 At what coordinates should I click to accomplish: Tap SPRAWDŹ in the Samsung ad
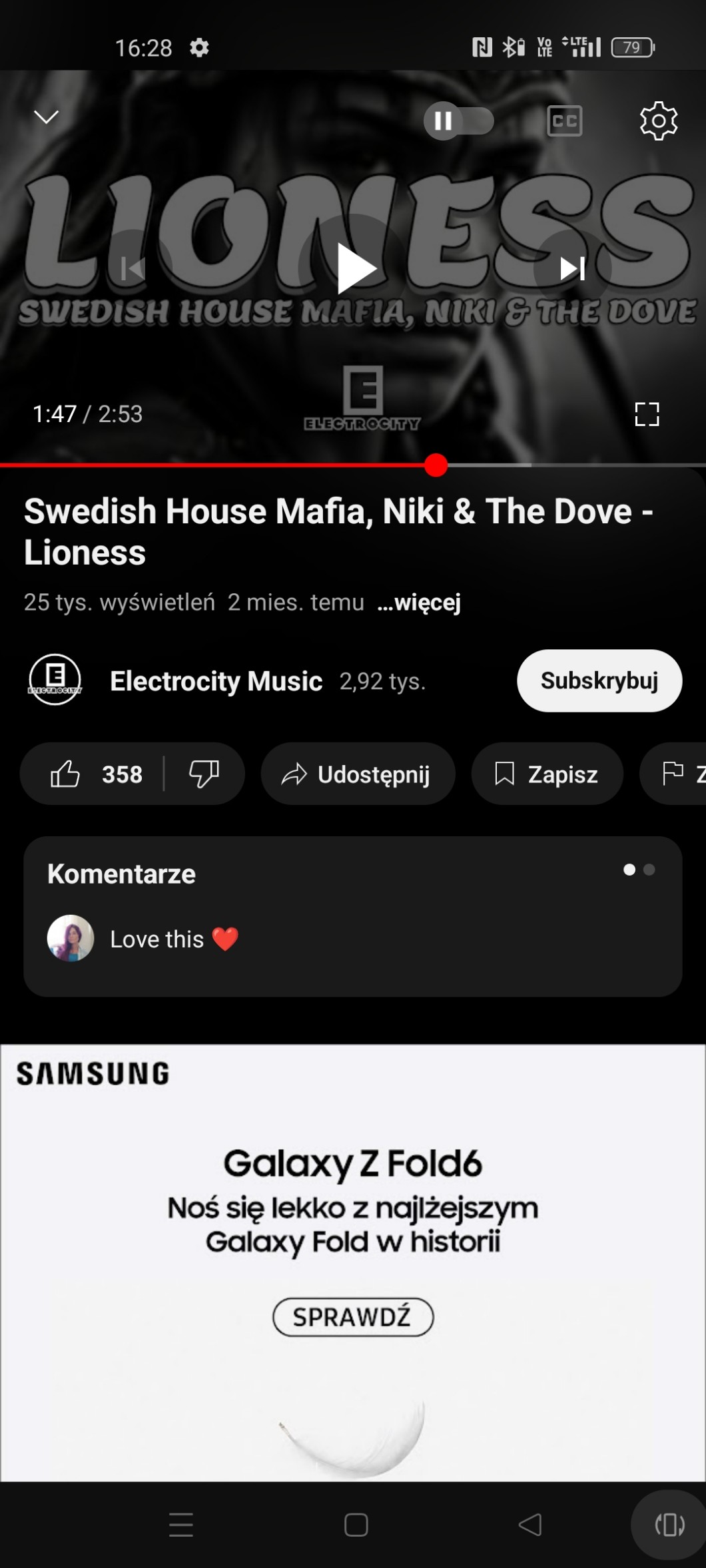point(352,1317)
